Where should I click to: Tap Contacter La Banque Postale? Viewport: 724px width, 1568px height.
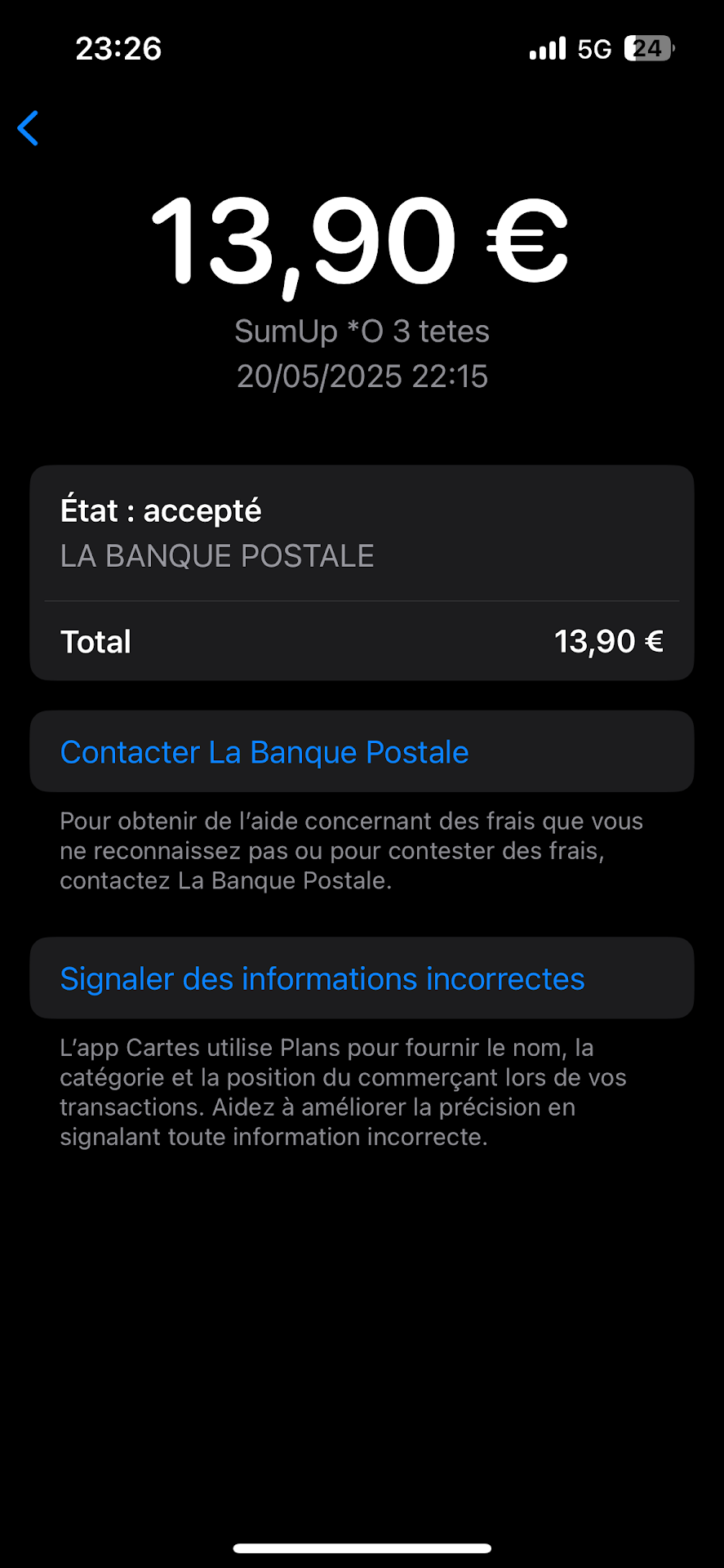click(264, 752)
